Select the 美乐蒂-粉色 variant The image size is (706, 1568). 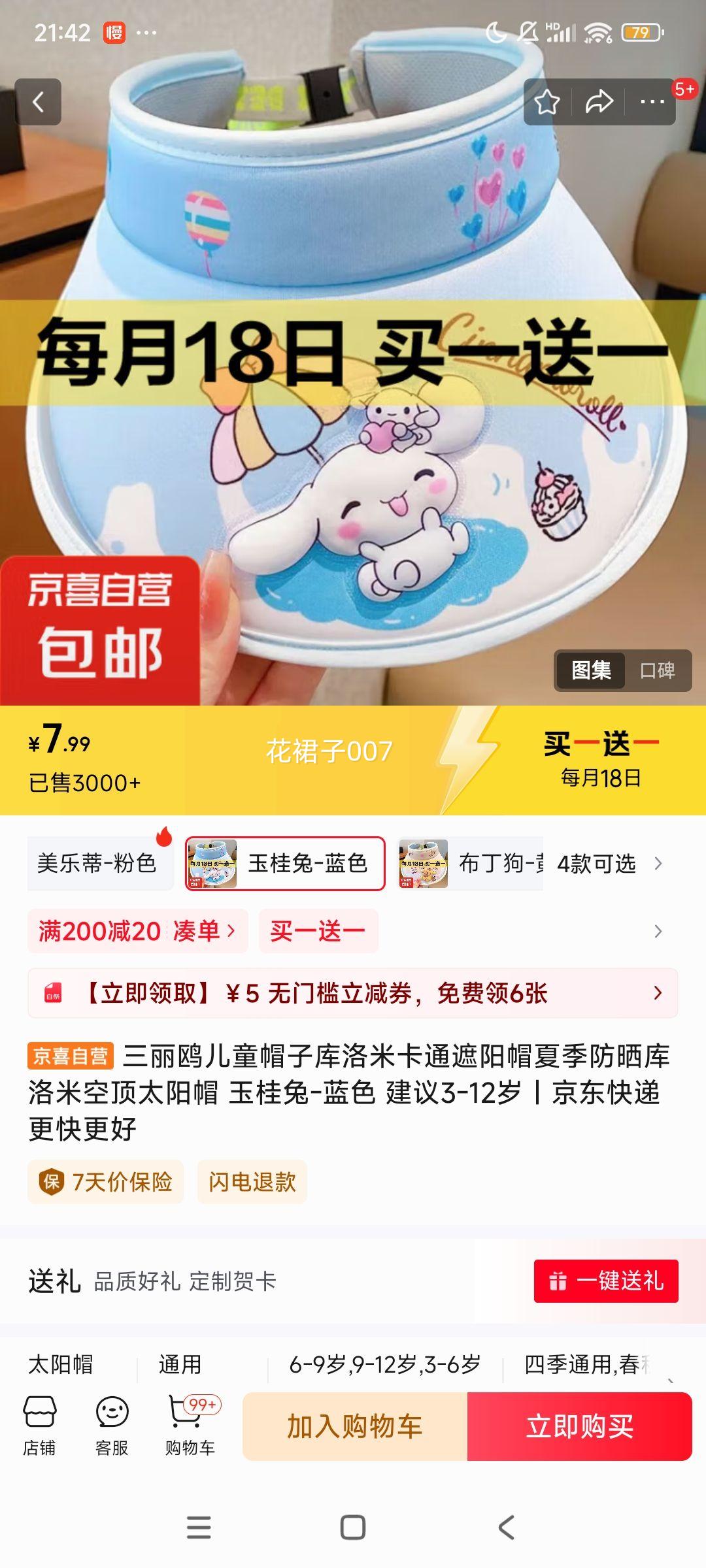(x=97, y=863)
